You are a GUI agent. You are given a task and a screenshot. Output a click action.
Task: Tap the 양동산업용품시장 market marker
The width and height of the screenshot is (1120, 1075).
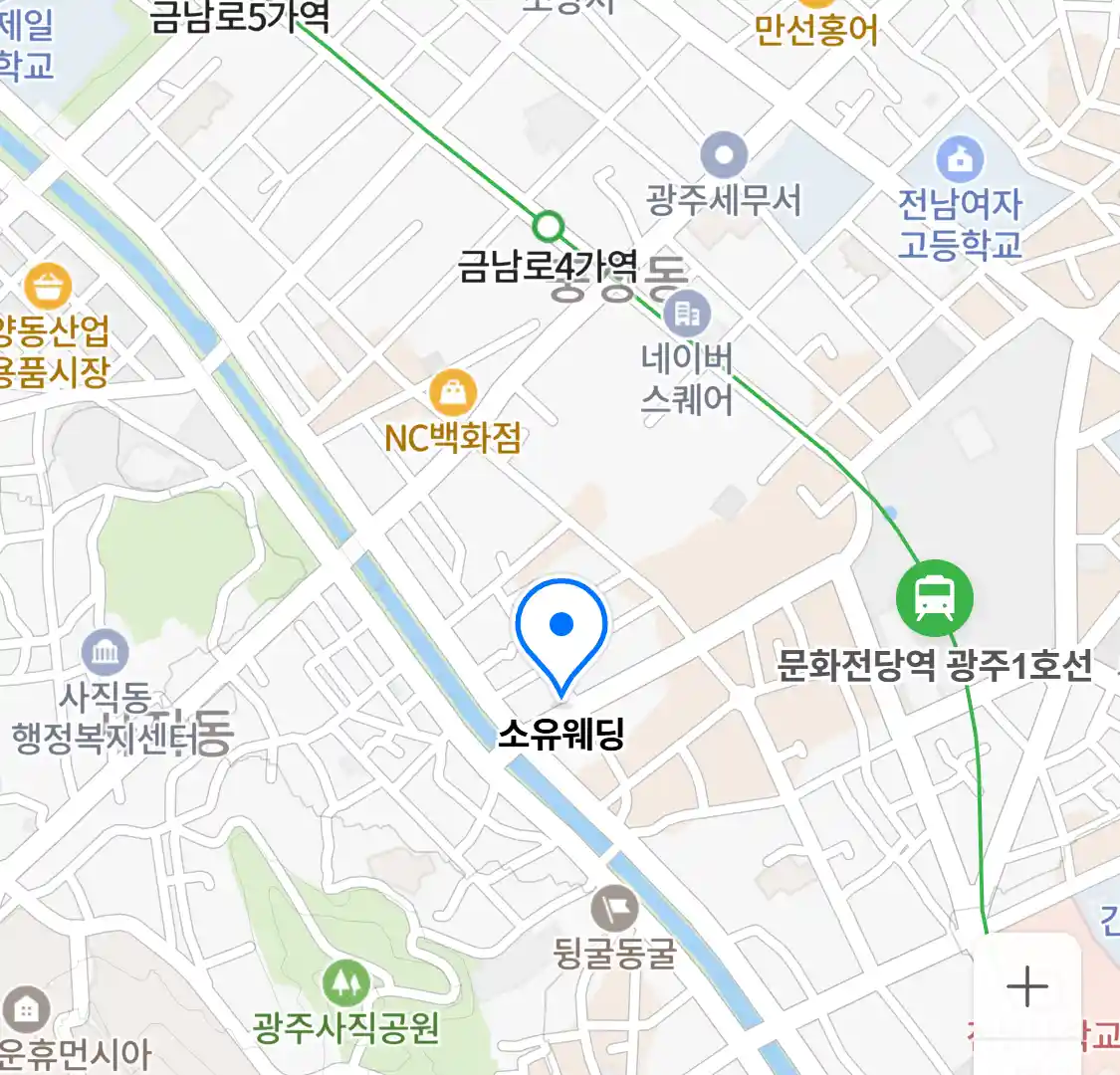(x=47, y=287)
